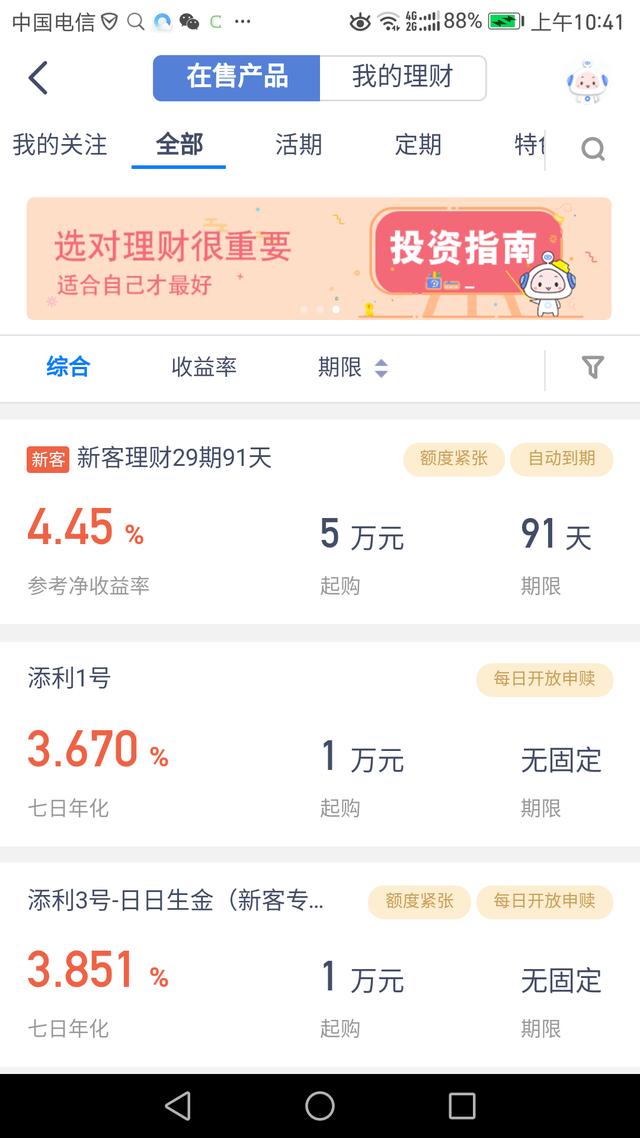Tap the system home button
Screen dimensions: 640x1138
click(x=320, y=1105)
